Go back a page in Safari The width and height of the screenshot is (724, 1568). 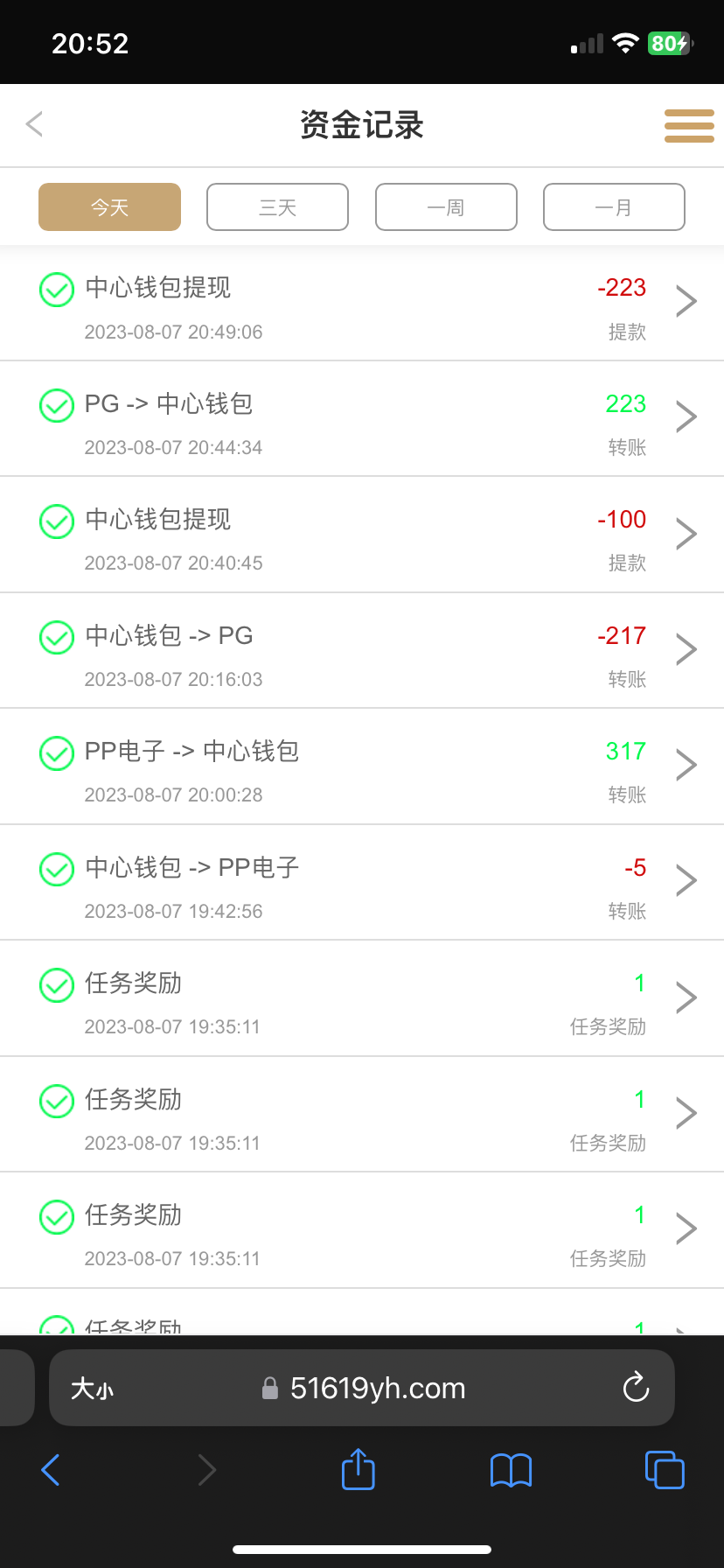point(51,1470)
